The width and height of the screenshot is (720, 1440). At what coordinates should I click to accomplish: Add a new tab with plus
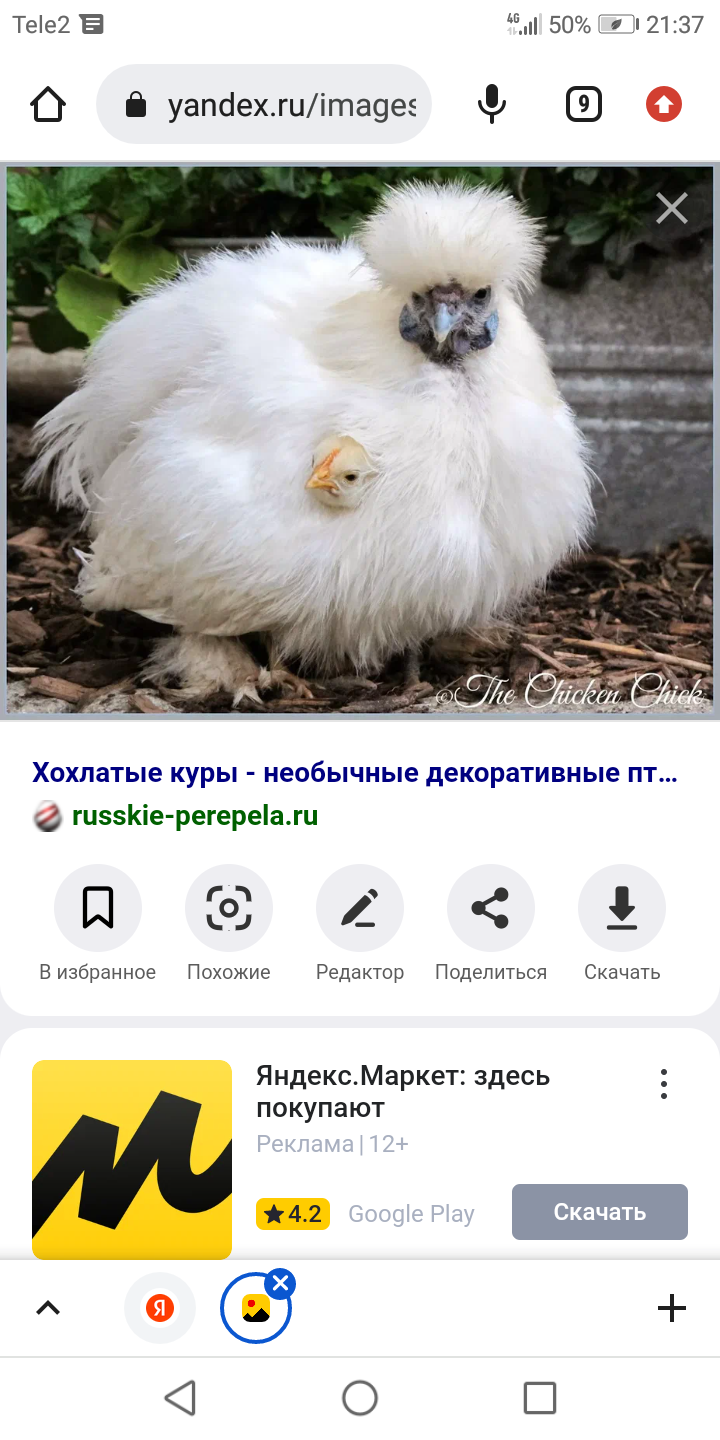671,1308
